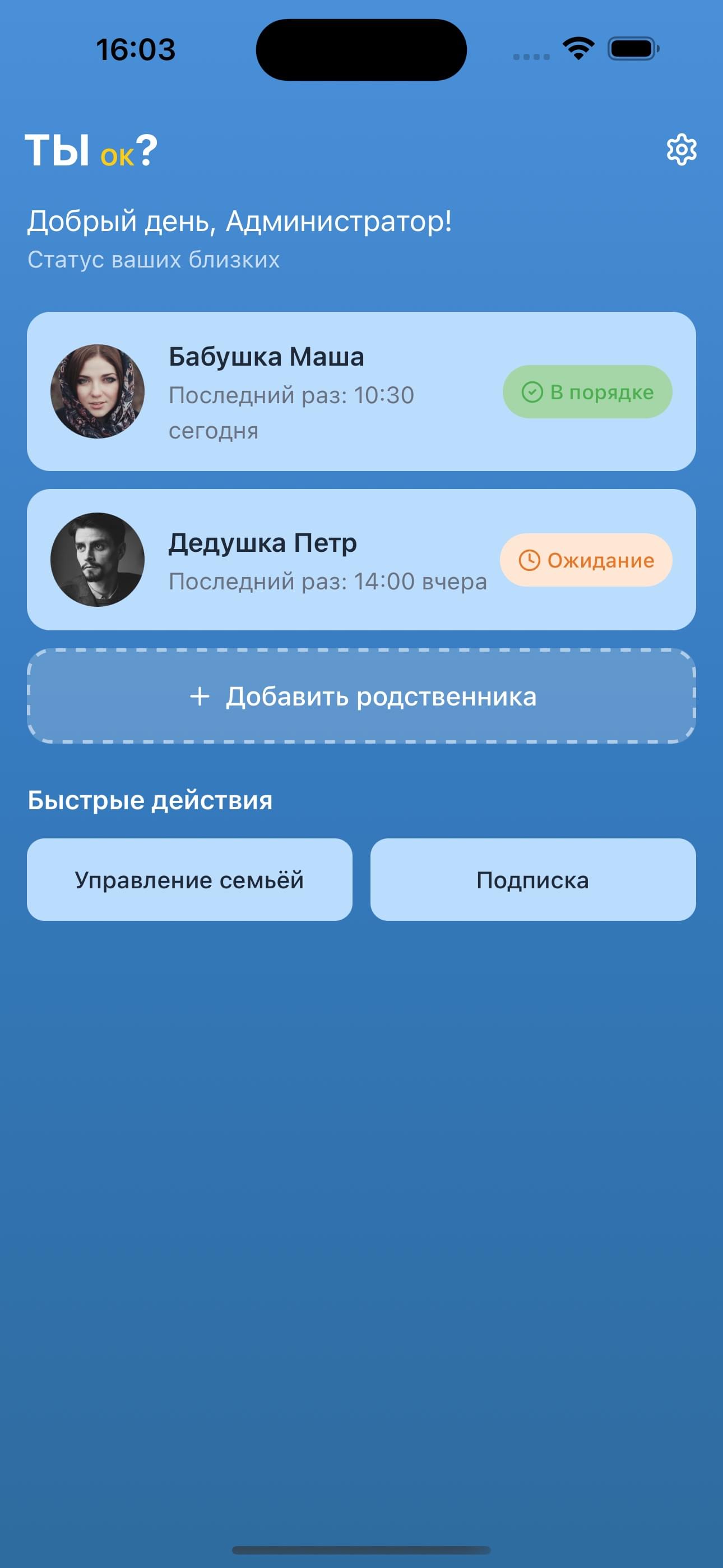This screenshot has height=1568, width=723.
Task: Tap the home indicator bar at bottom
Action: pos(361,1549)
